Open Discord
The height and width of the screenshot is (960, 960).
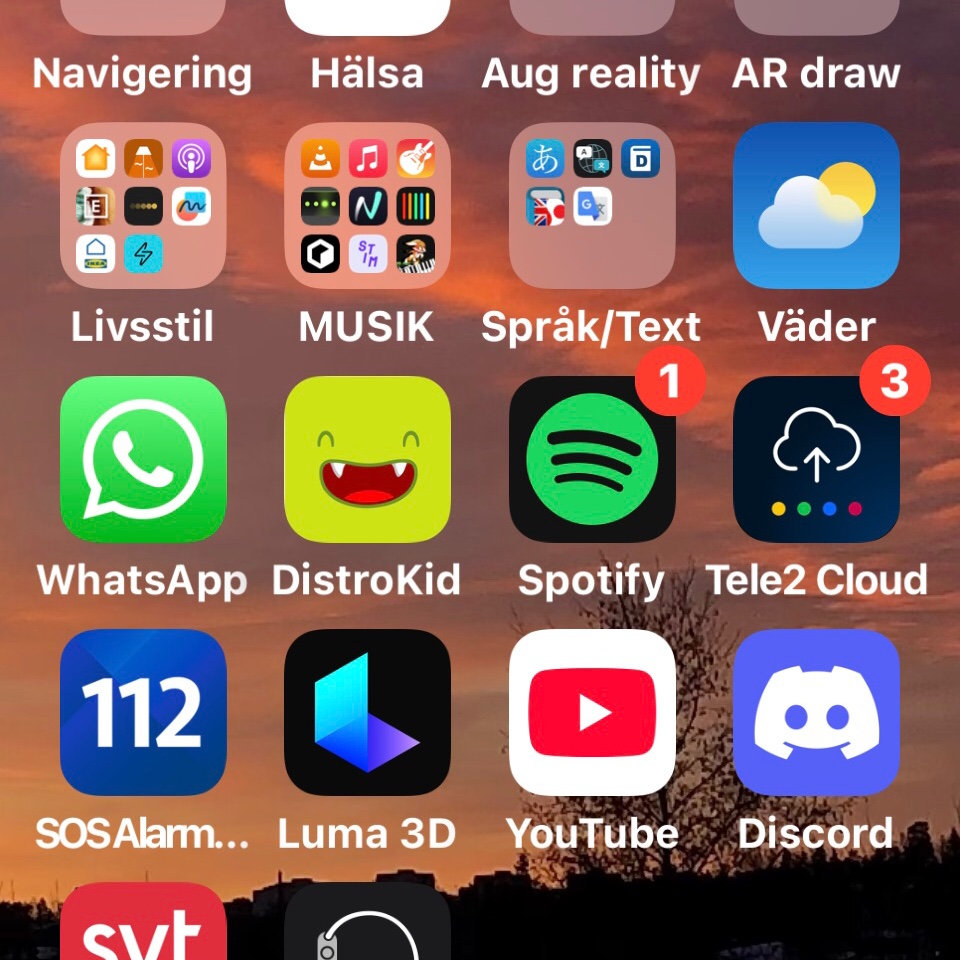click(x=816, y=712)
